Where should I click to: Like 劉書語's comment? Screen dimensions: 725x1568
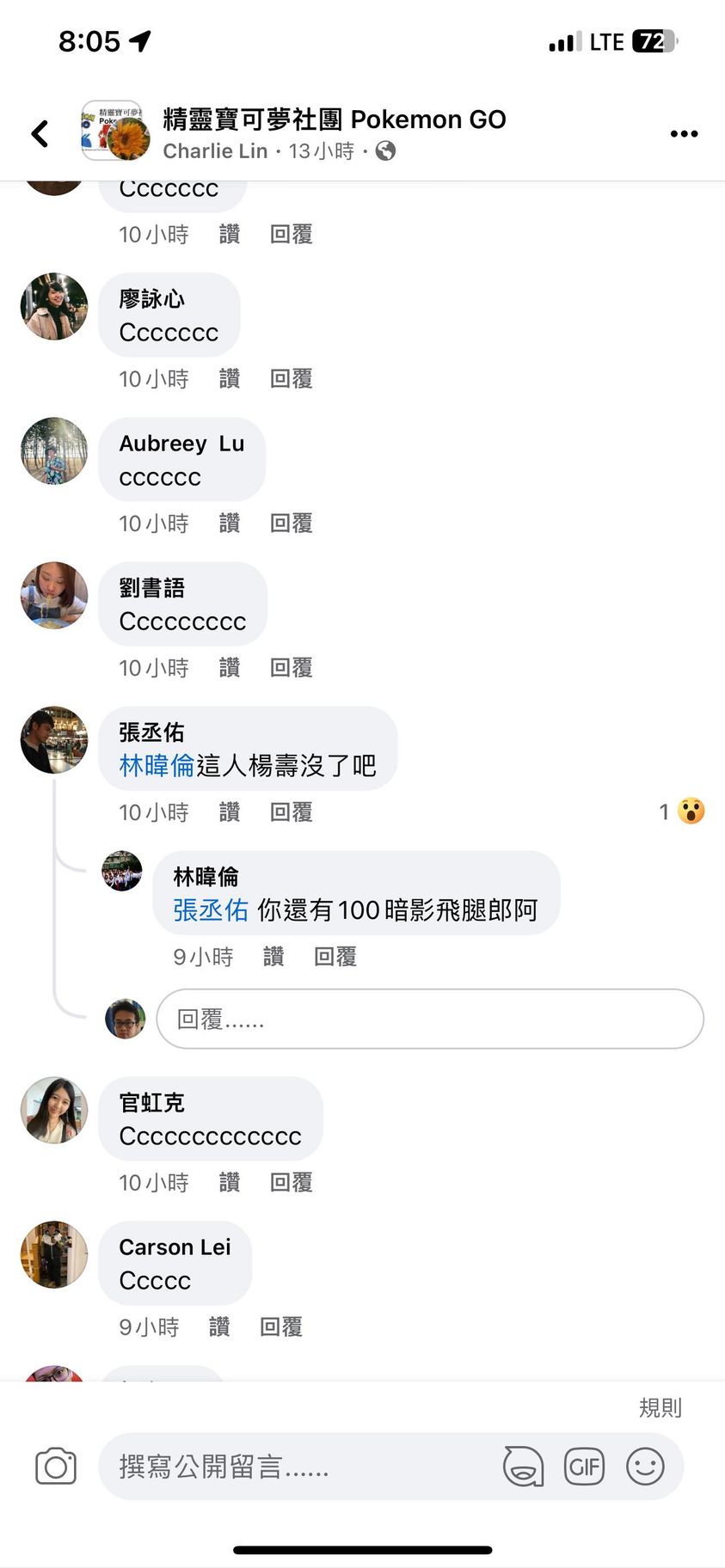[x=230, y=668]
